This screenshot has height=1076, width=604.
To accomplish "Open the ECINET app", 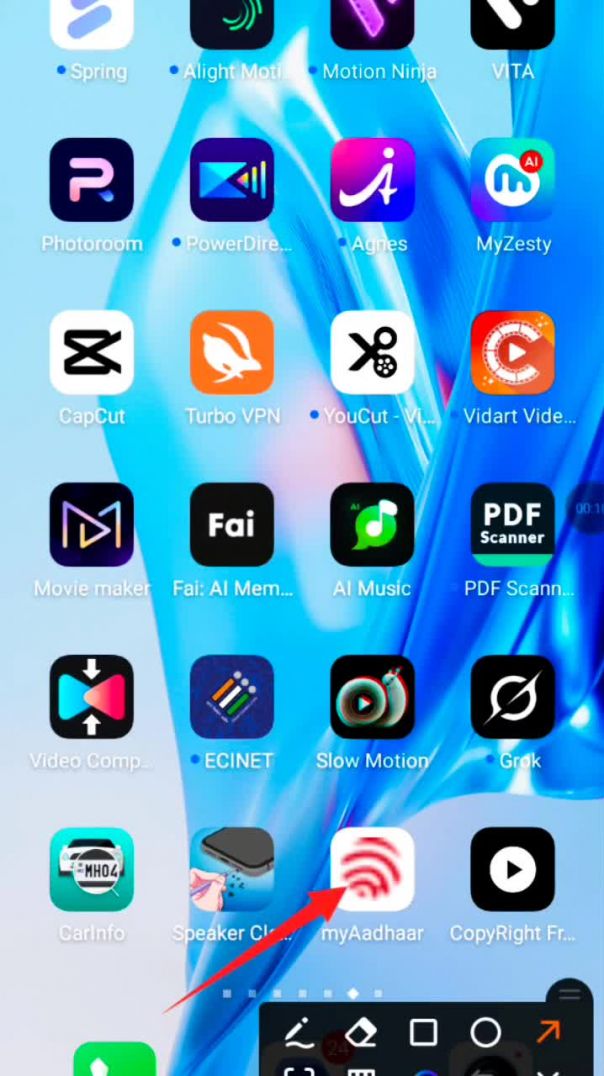I will click(232, 698).
